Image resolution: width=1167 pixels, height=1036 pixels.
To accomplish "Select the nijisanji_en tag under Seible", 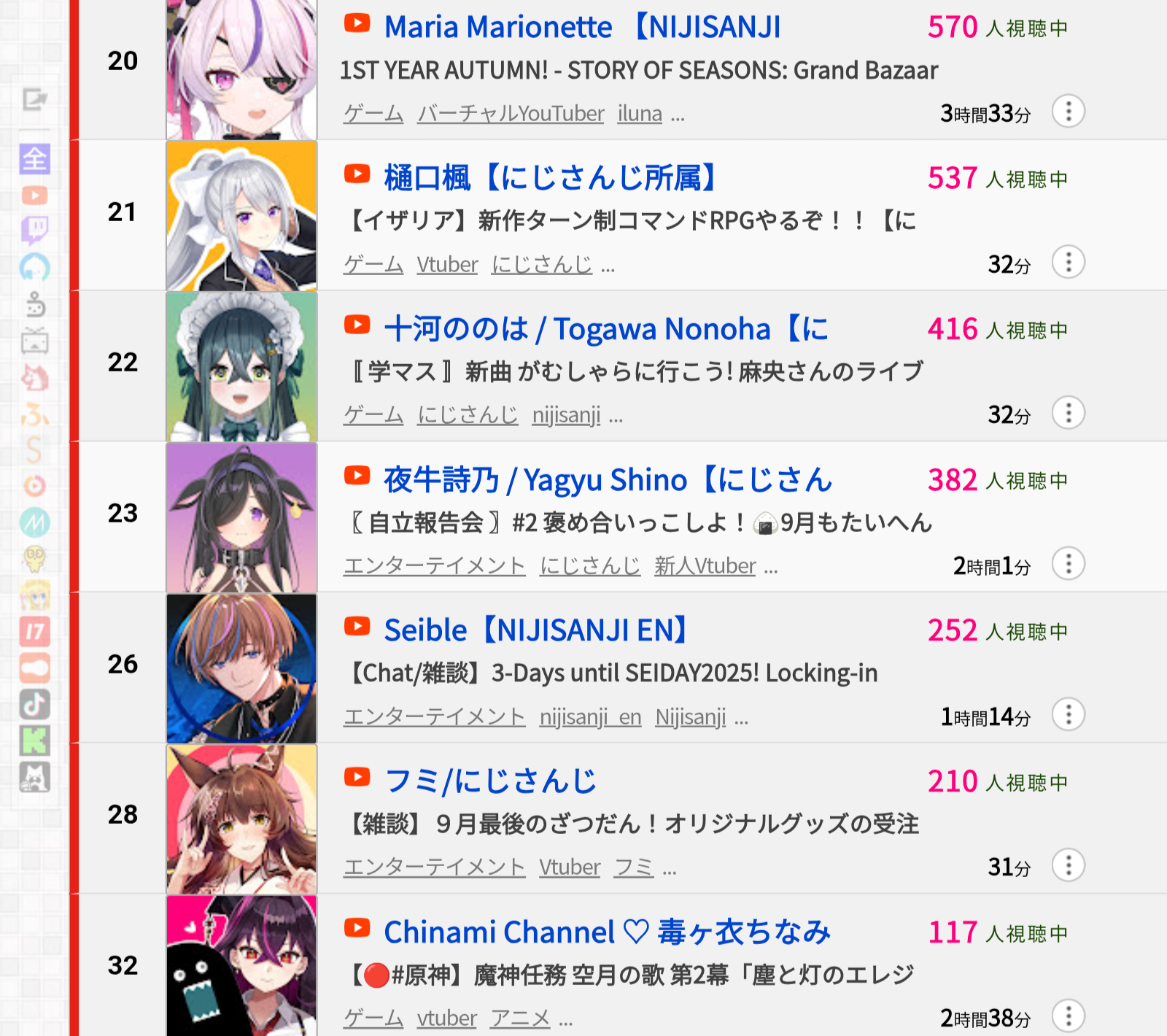I will pos(590,717).
